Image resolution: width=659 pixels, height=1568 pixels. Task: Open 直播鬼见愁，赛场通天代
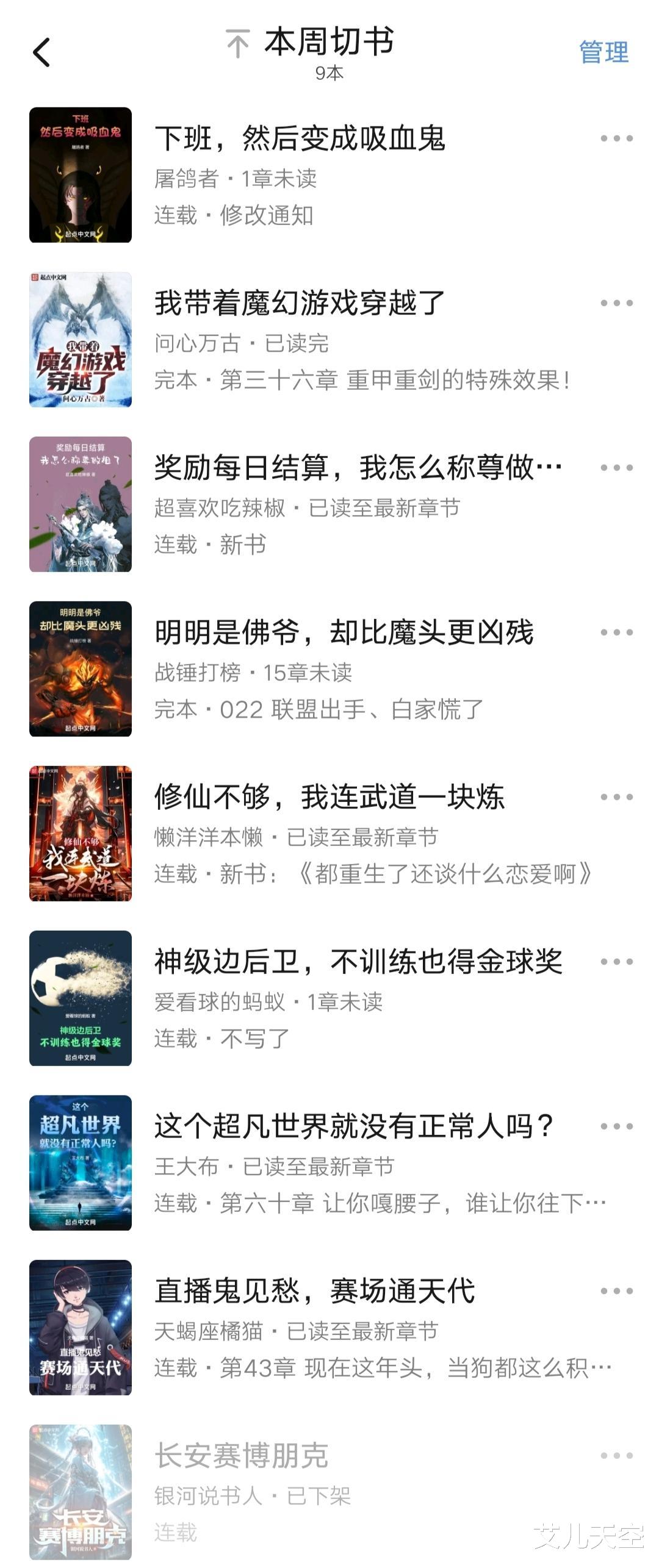(x=314, y=1291)
